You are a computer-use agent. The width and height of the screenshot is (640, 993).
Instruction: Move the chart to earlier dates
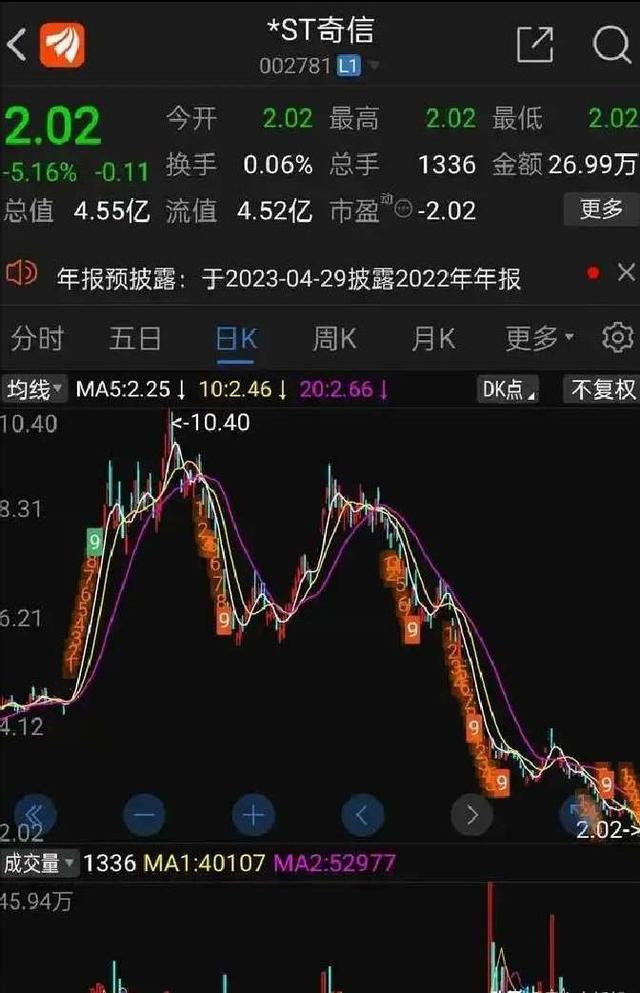click(362, 815)
